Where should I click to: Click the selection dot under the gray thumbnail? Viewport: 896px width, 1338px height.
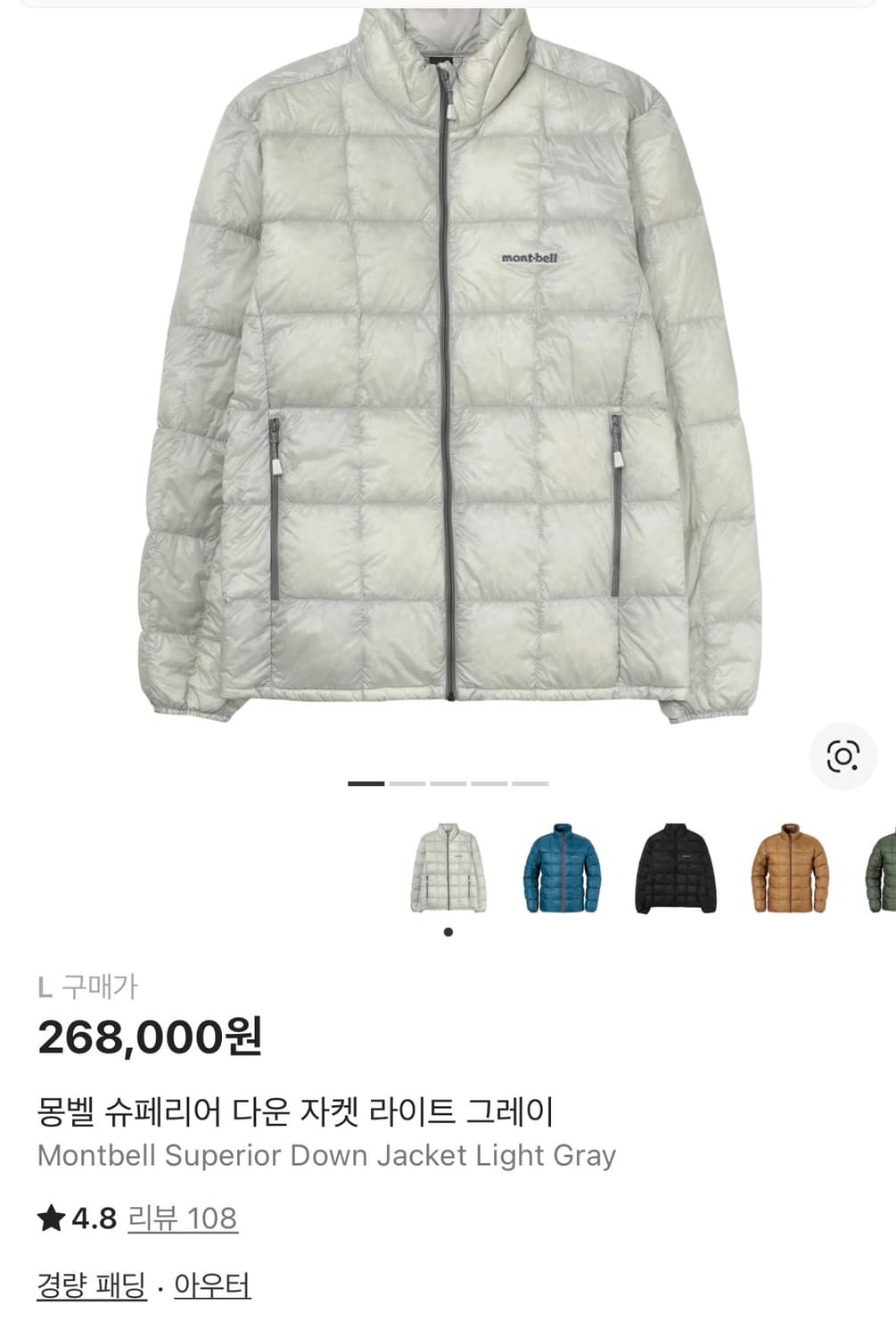coord(447,931)
